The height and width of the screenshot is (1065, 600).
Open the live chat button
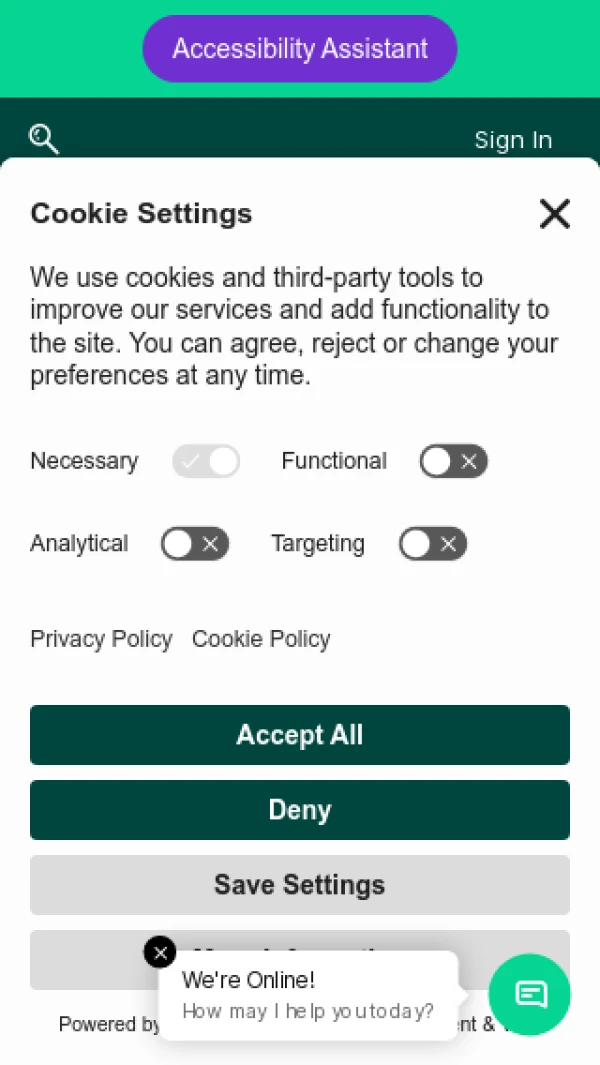coord(530,994)
